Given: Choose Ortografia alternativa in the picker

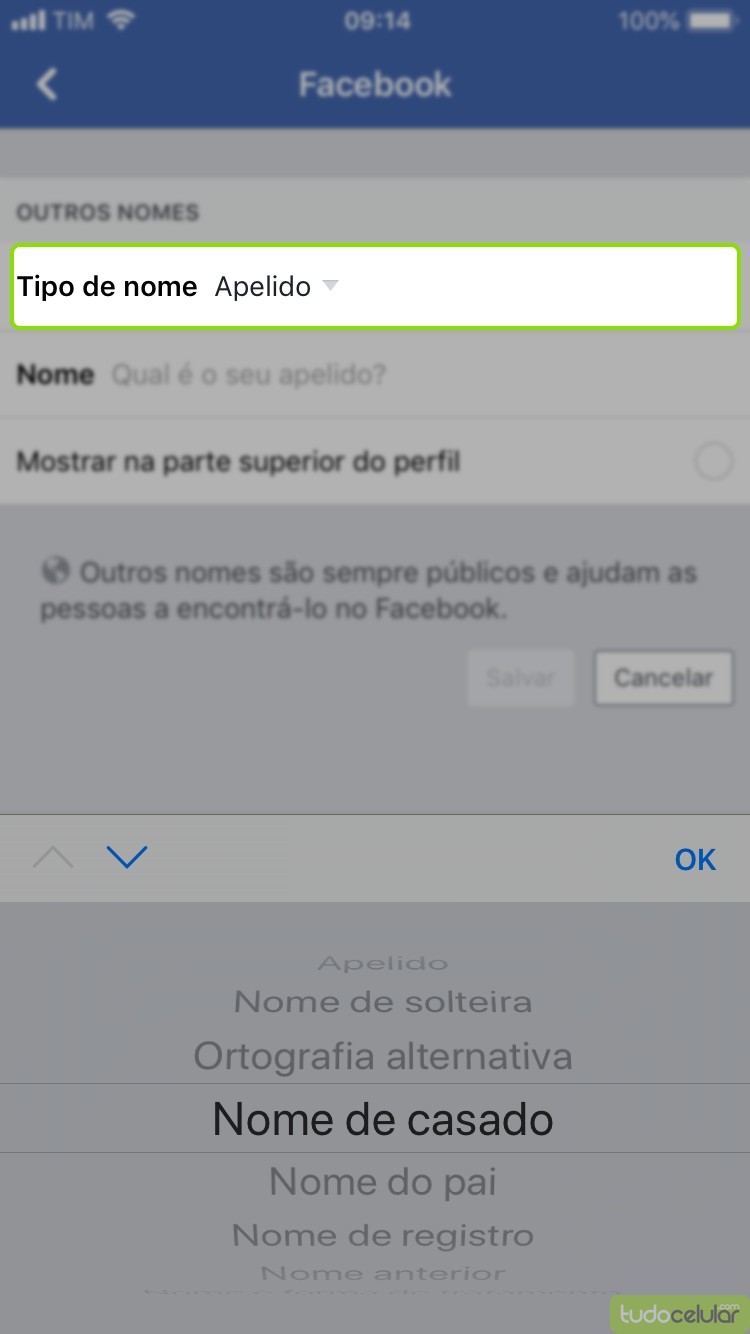Looking at the screenshot, I should 383,1056.
